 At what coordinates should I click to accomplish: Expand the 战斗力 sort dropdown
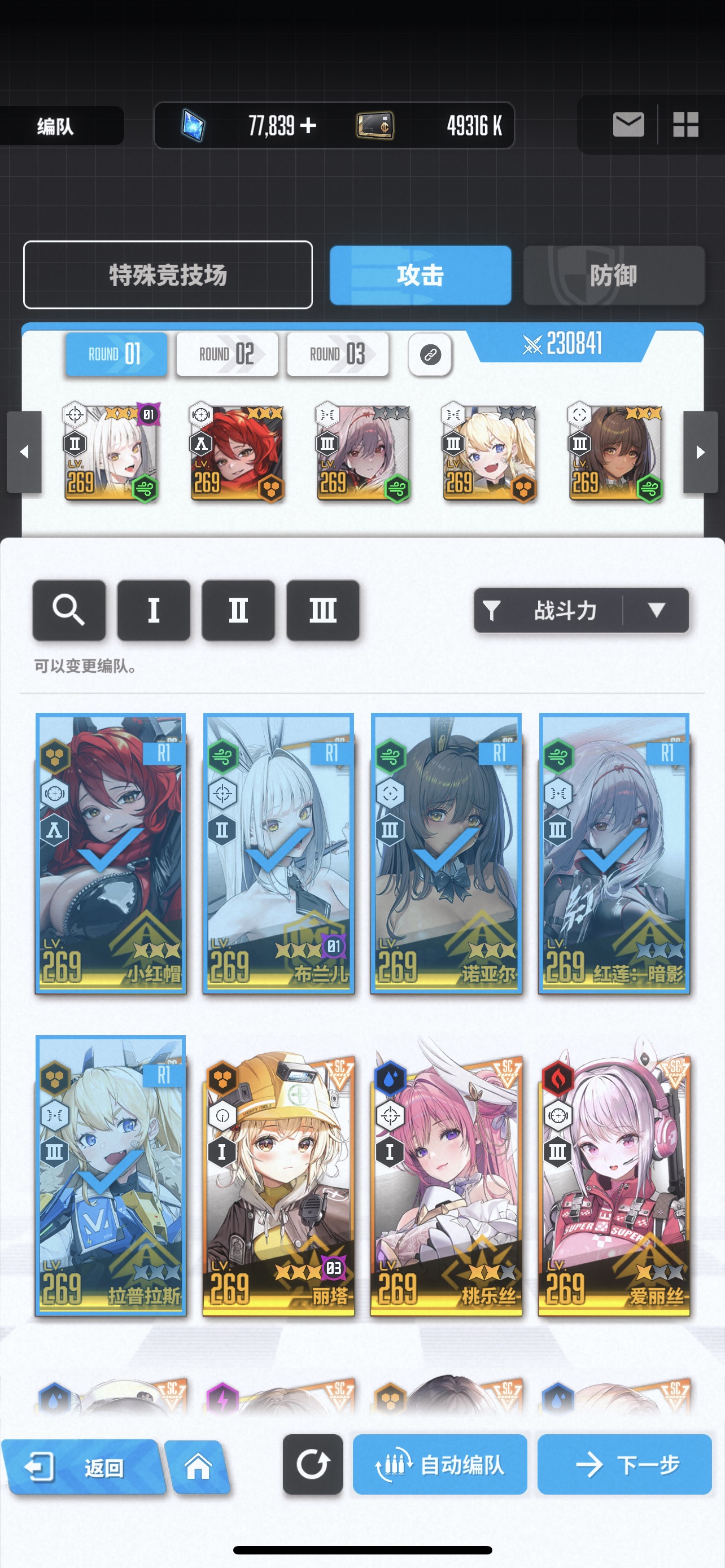tap(656, 610)
